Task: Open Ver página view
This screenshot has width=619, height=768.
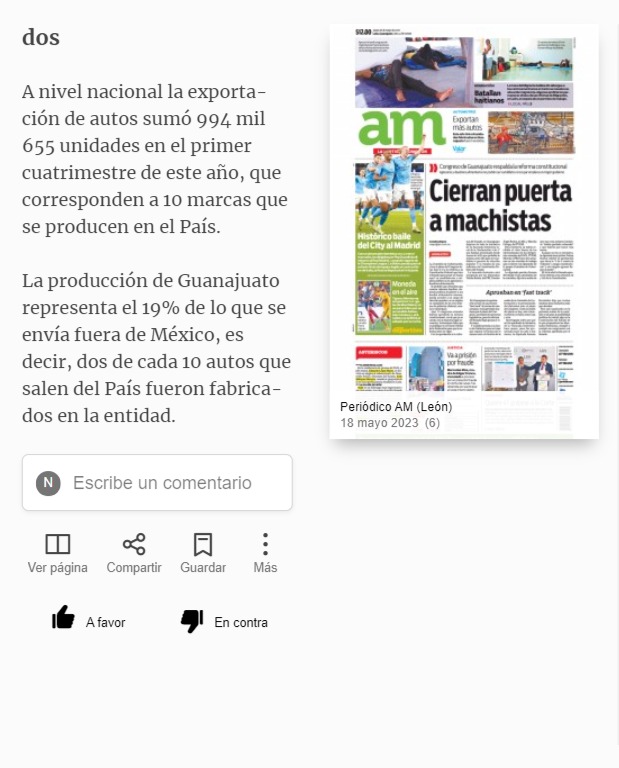Action: coord(58,553)
